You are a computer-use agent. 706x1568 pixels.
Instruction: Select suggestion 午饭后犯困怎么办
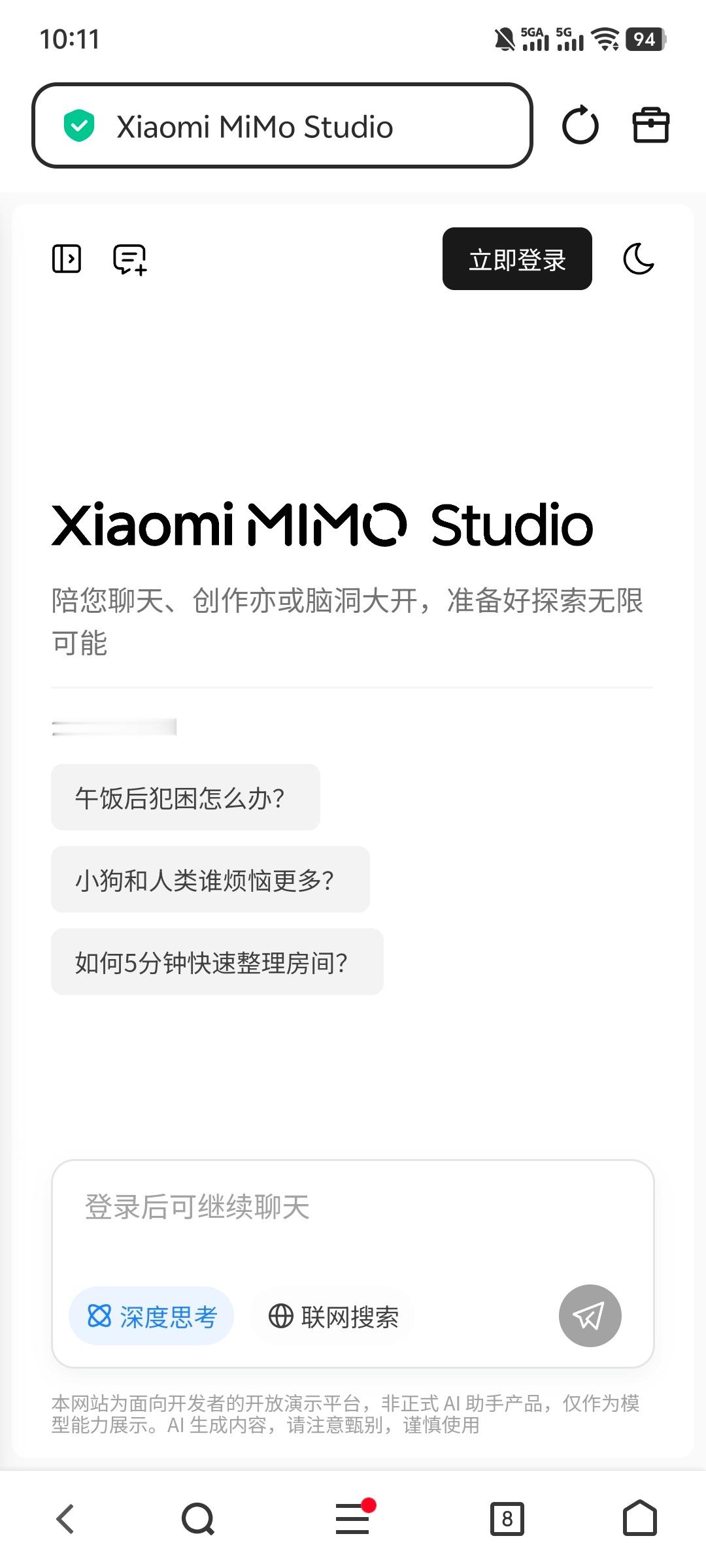tap(185, 796)
